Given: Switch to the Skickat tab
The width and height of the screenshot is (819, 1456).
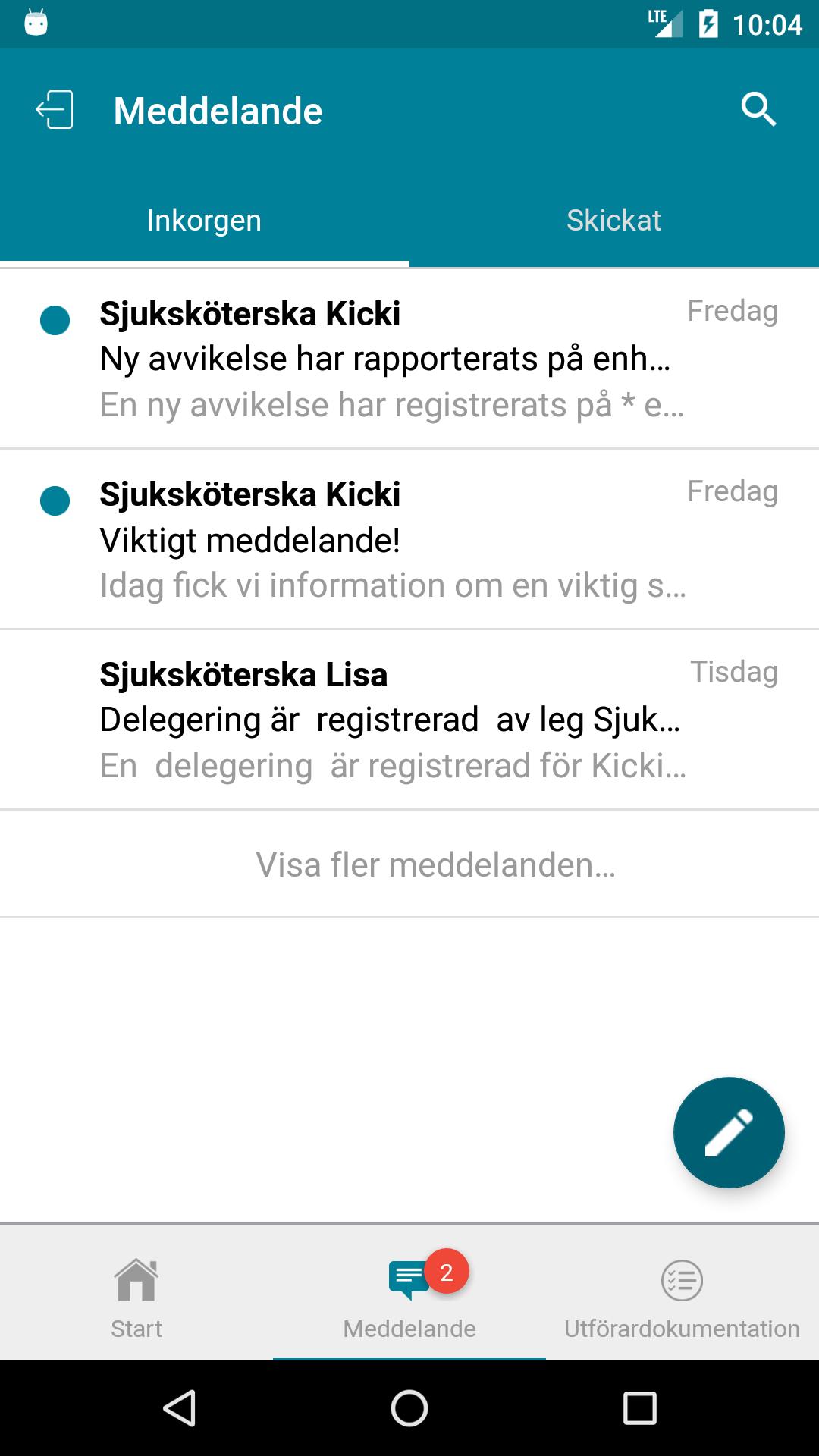Looking at the screenshot, I should 614,221.
